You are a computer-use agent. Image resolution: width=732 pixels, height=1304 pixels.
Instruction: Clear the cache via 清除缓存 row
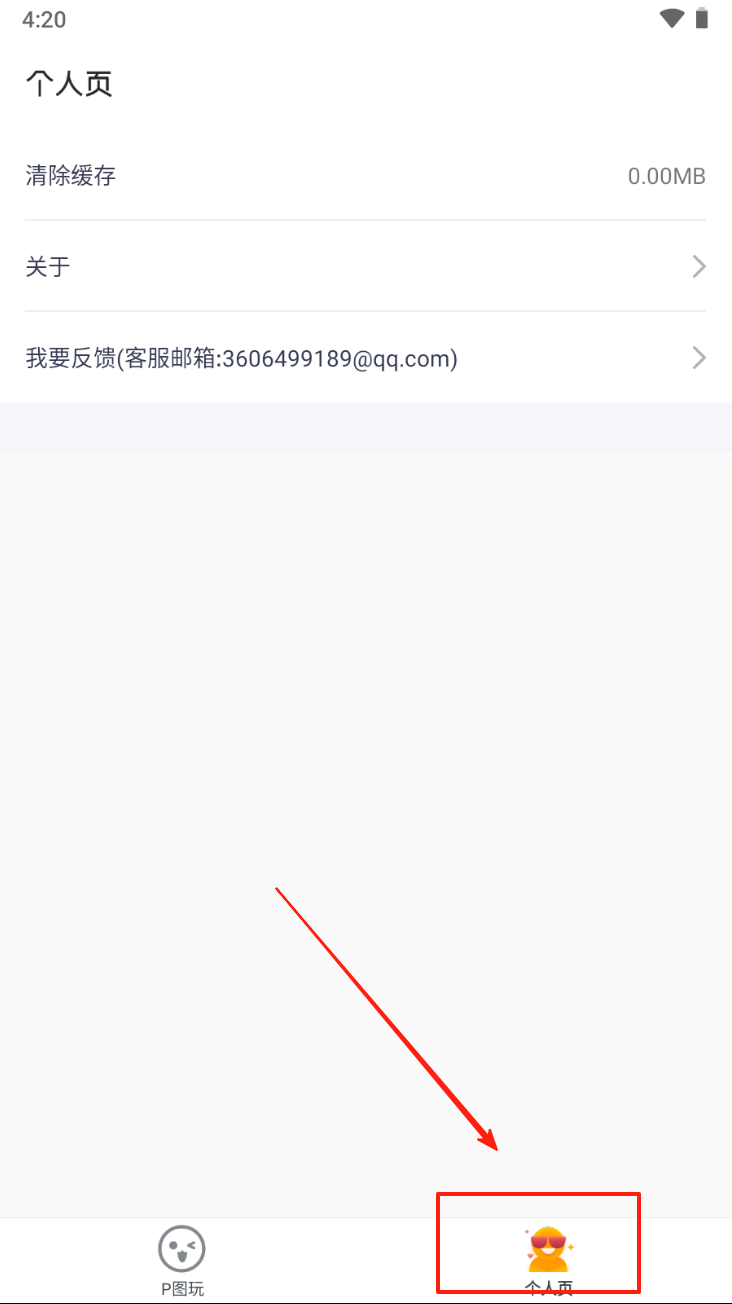pos(365,176)
